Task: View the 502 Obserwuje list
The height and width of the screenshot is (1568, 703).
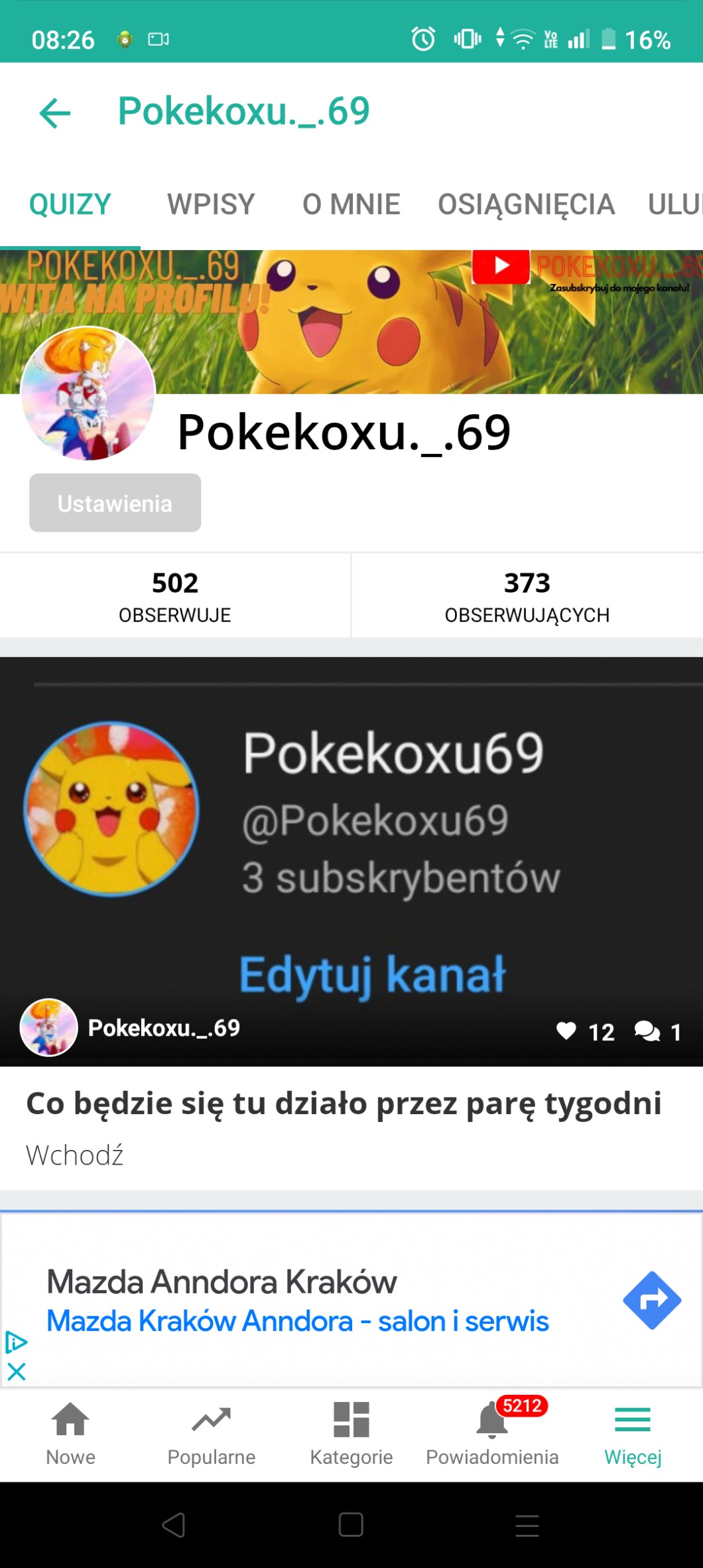Action: click(175, 596)
